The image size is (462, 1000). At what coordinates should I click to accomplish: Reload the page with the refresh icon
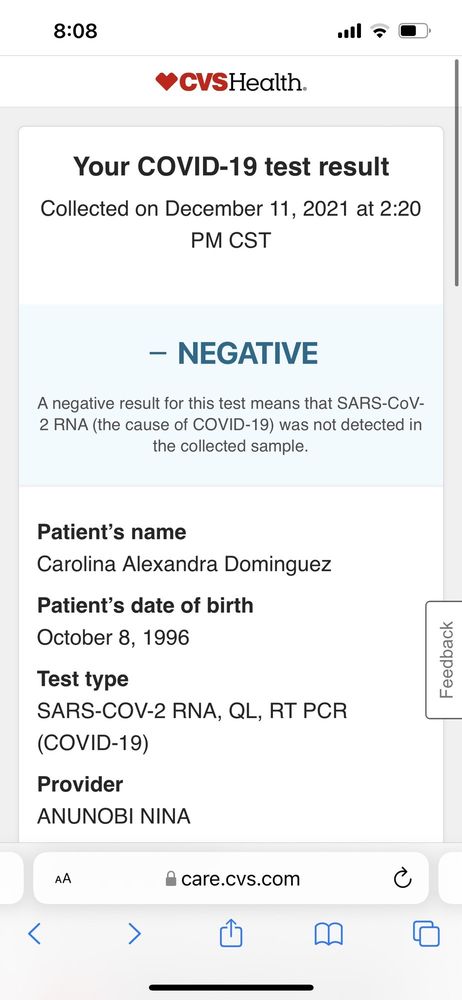click(402, 878)
